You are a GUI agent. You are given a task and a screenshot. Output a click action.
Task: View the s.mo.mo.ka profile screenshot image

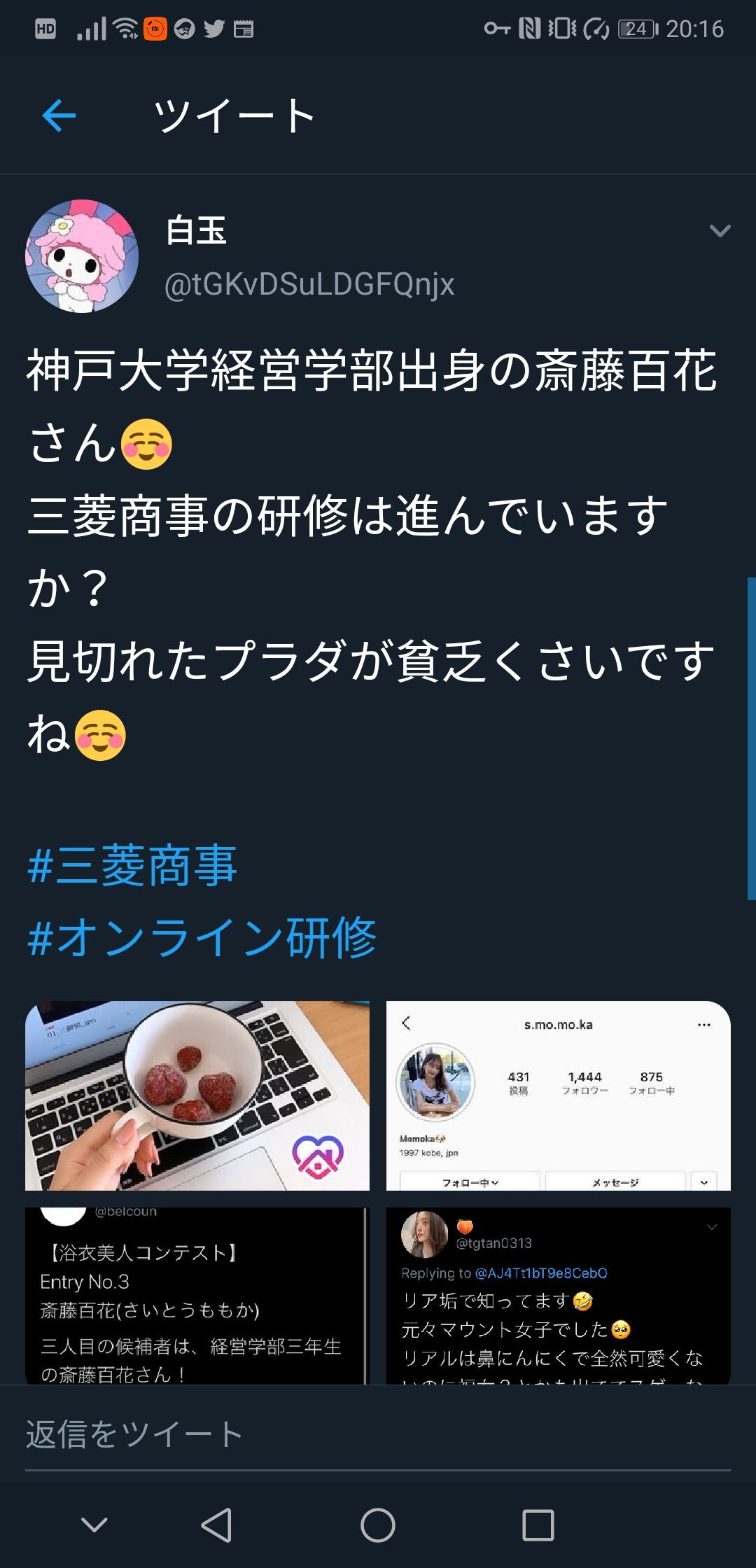click(x=559, y=1095)
